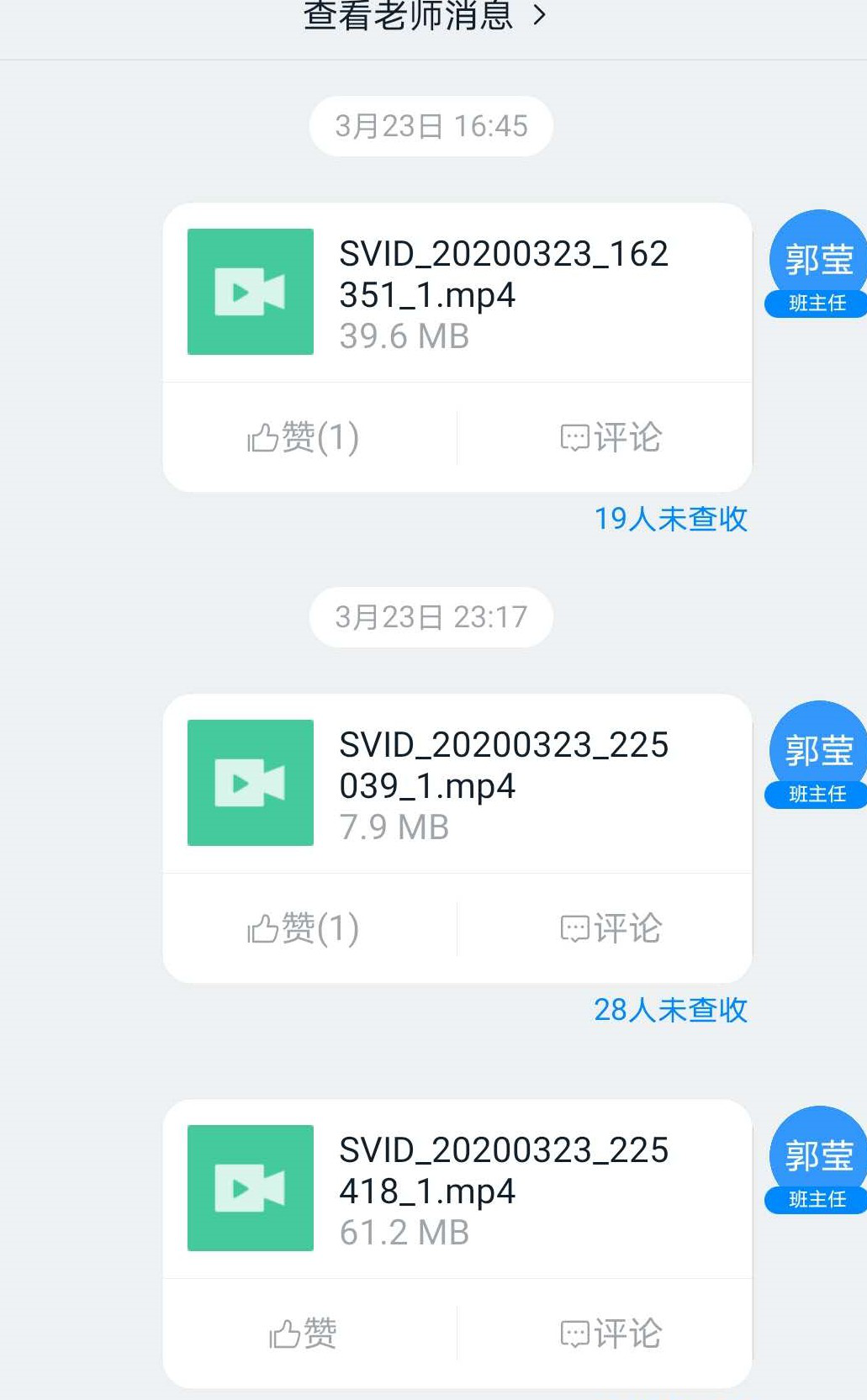Open video SVID_20200323_225039_1.mp4 thumbnail icon
Image resolution: width=867 pixels, height=1400 pixels.
point(250,782)
